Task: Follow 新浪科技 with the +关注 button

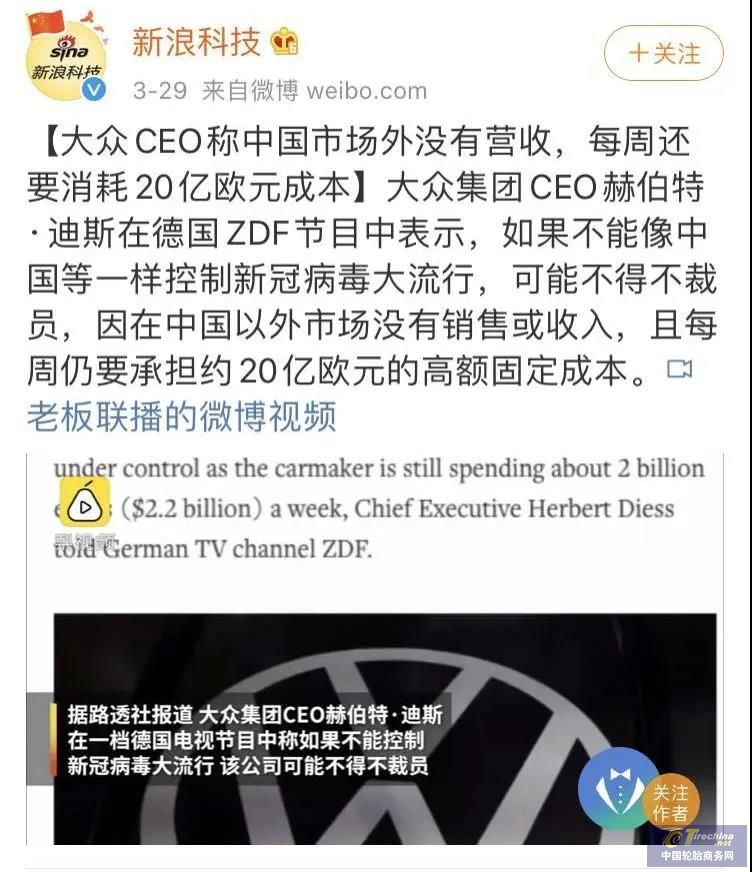Action: (663, 53)
